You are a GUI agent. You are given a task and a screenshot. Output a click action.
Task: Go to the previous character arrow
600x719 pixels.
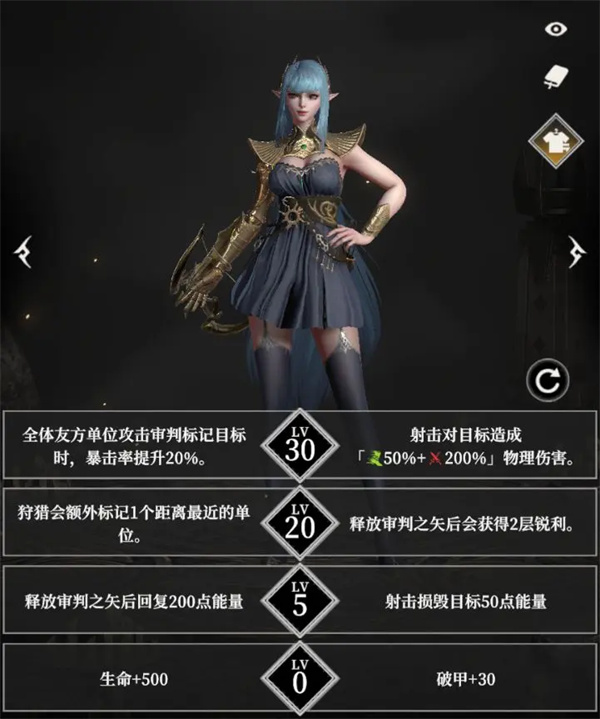point(22,254)
